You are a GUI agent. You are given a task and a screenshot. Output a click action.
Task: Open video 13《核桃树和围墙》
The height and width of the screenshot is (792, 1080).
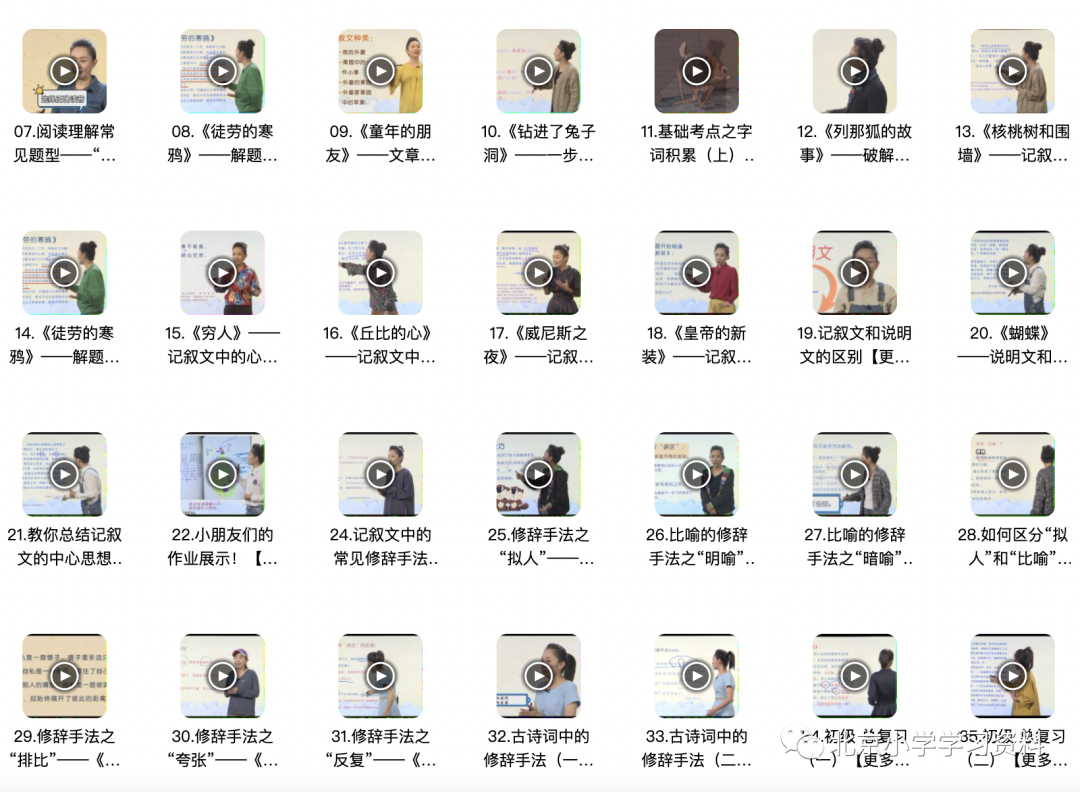tap(1012, 71)
